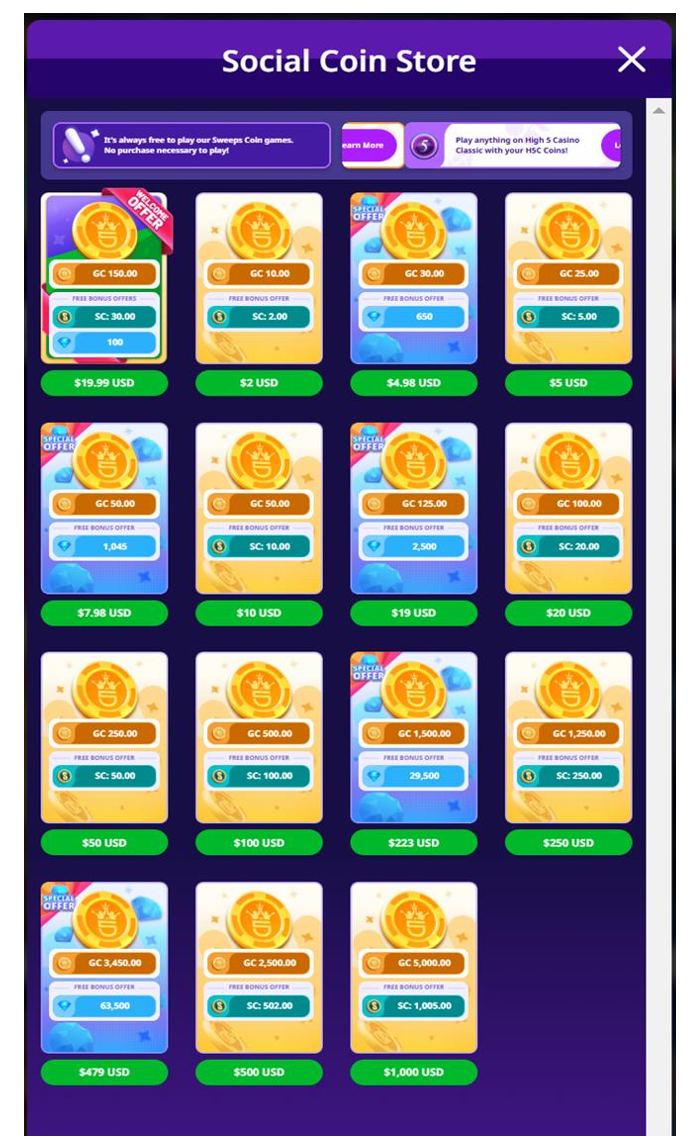Tap the scrollbar up arrow
Image resolution: width=694 pixels, height=1140 pixels.
[658, 110]
